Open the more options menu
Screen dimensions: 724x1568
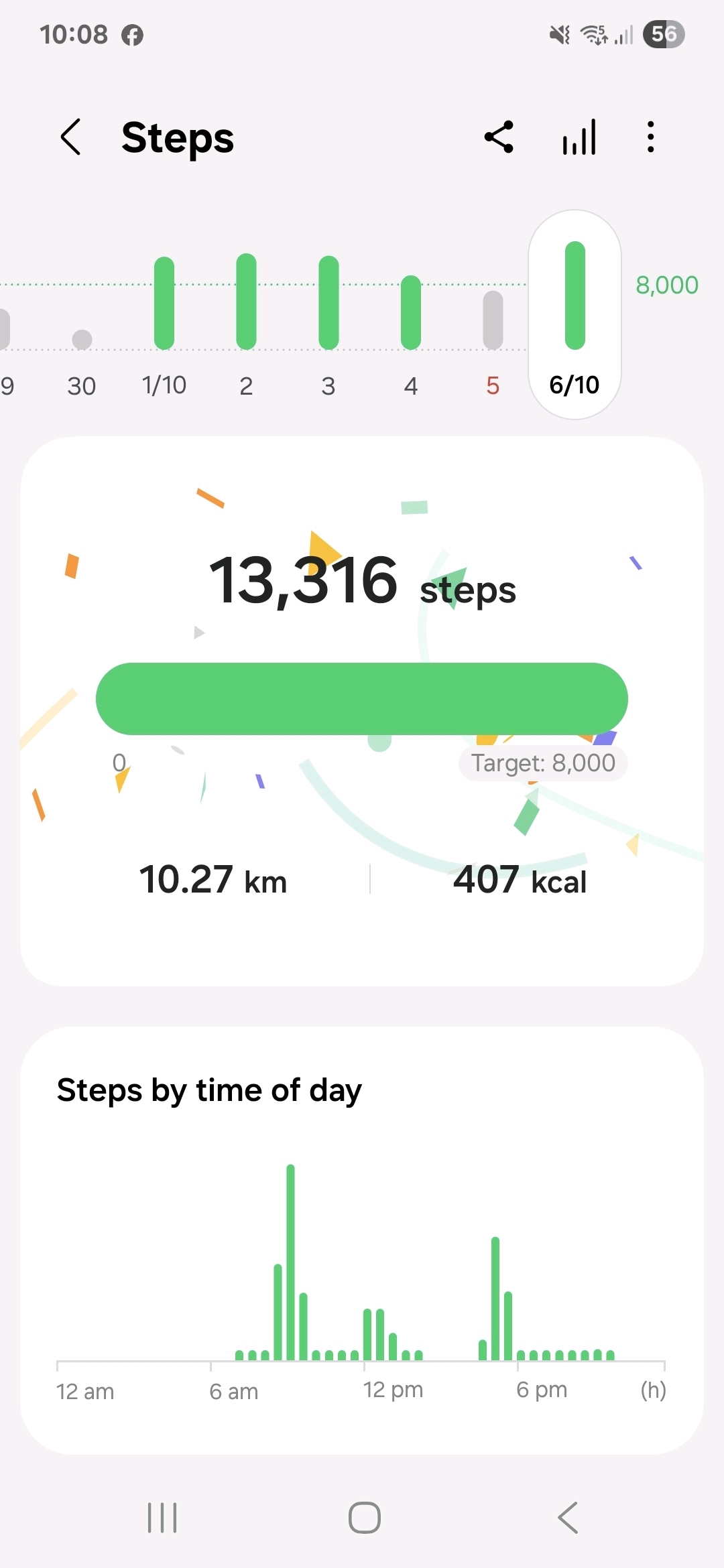click(650, 137)
